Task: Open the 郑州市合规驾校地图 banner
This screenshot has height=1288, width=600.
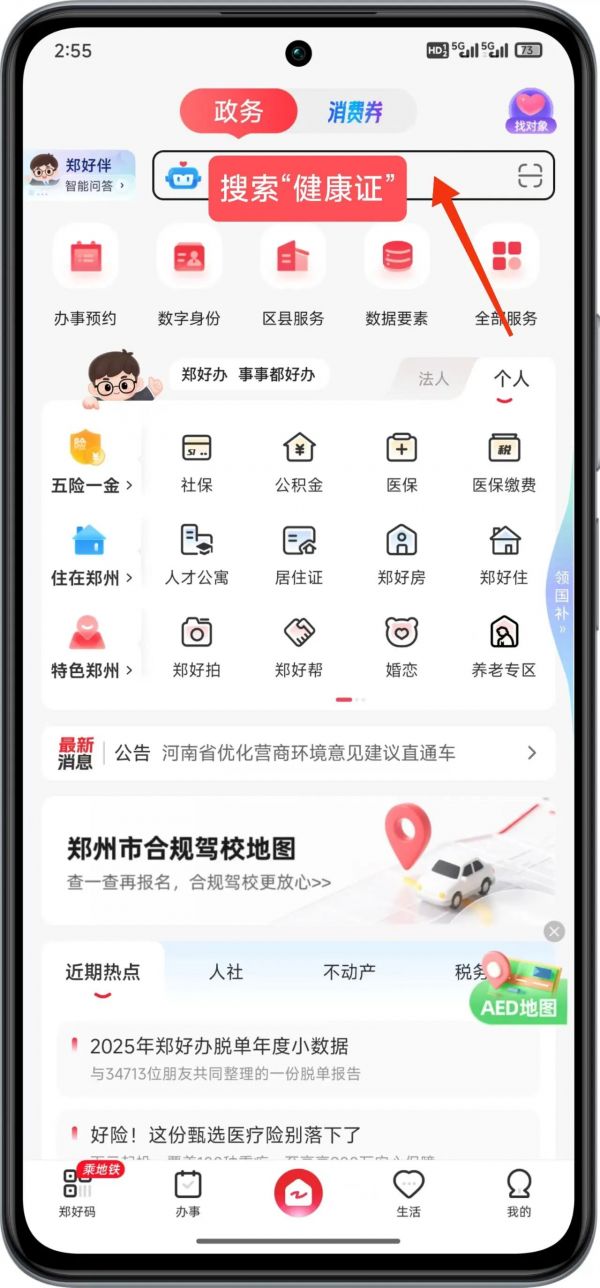Action: (298, 860)
